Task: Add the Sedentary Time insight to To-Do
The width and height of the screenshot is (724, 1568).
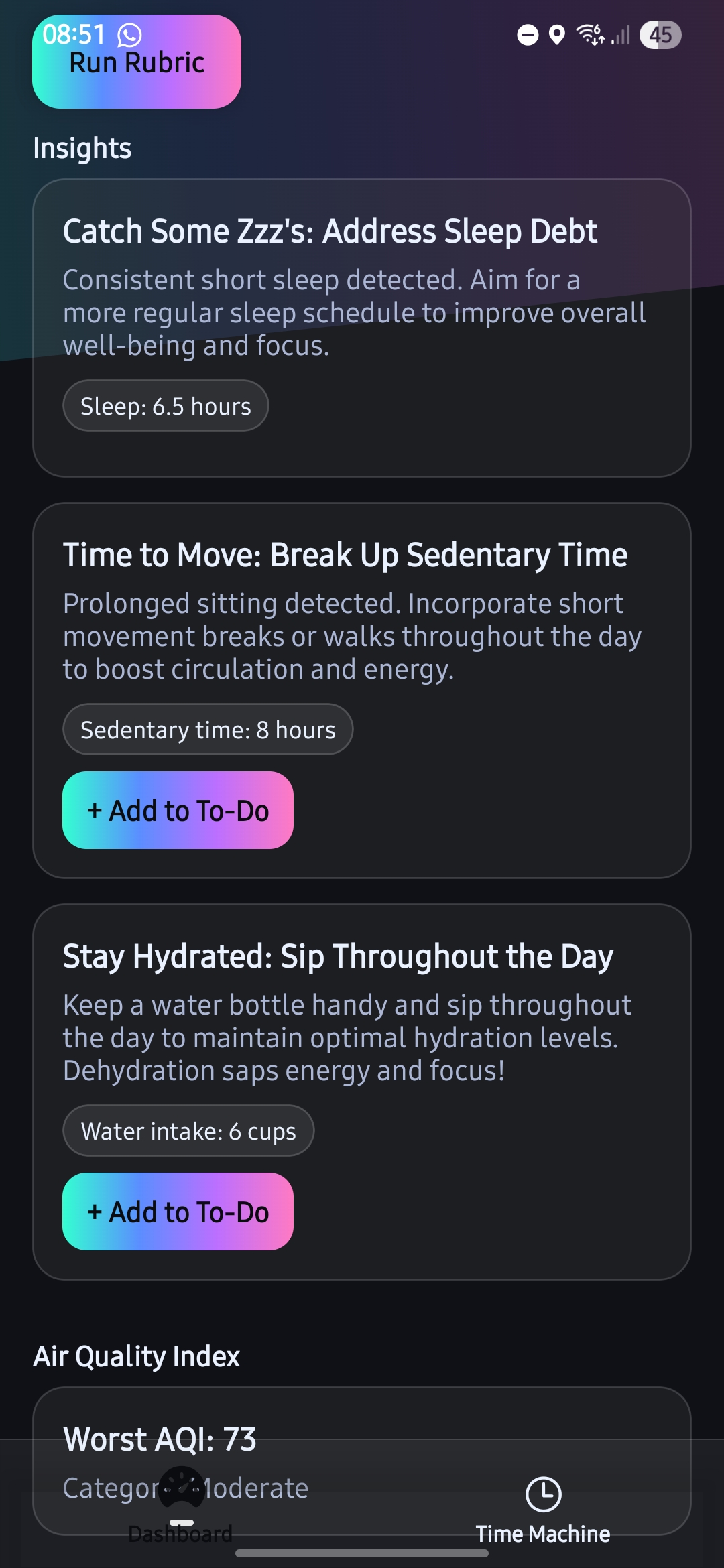Action: coord(178,810)
